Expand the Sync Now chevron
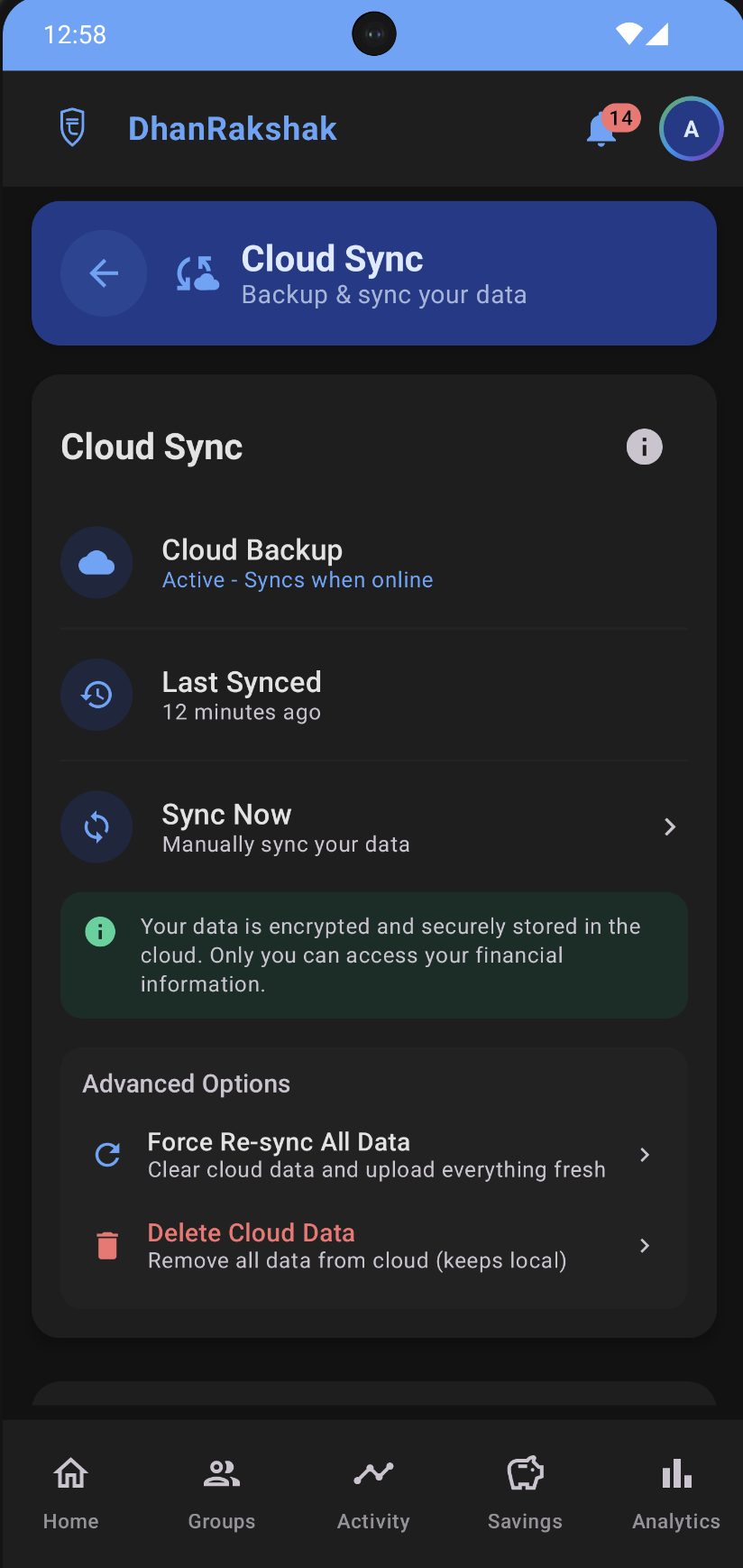 pyautogui.click(x=669, y=826)
